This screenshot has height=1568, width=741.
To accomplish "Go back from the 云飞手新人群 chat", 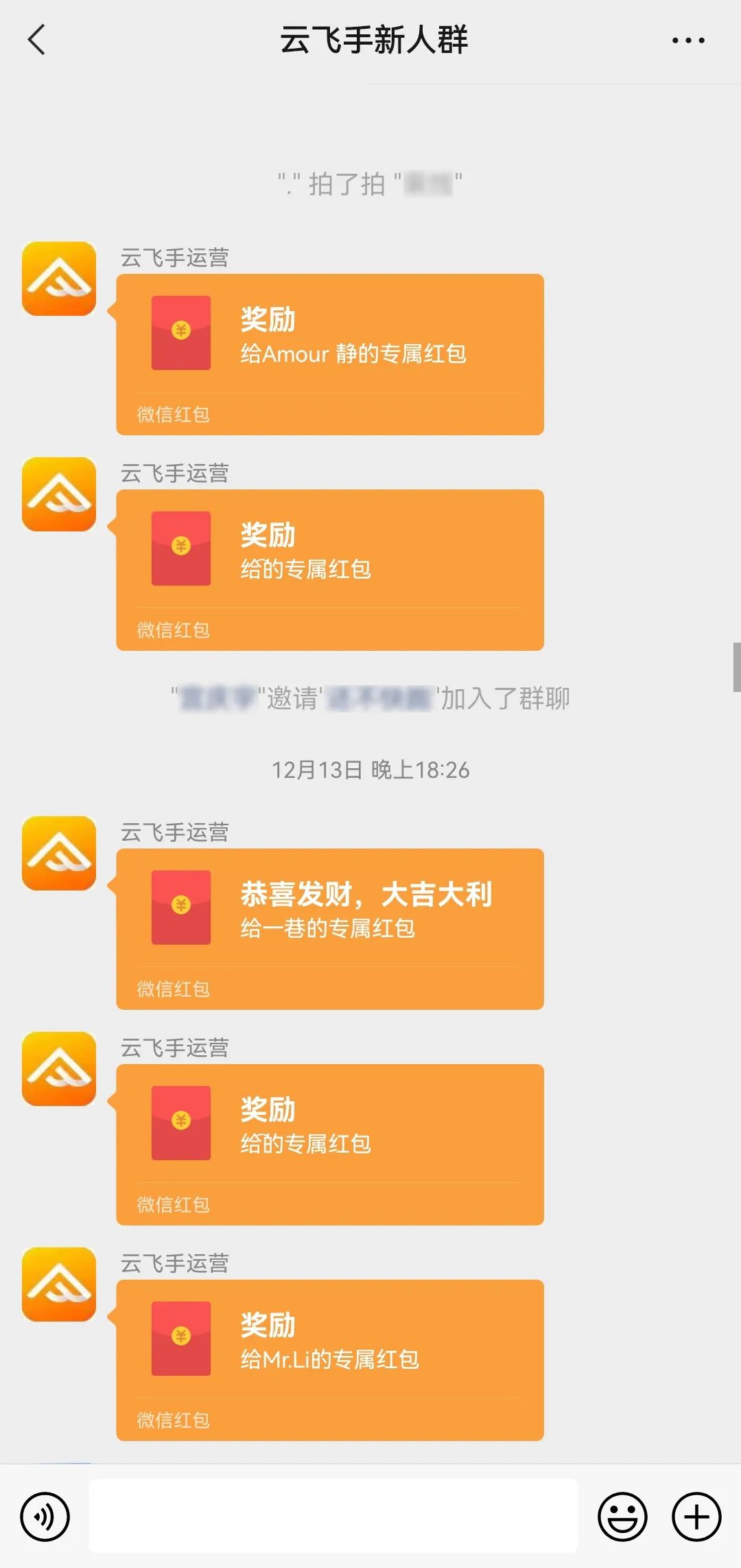I will (37, 40).
